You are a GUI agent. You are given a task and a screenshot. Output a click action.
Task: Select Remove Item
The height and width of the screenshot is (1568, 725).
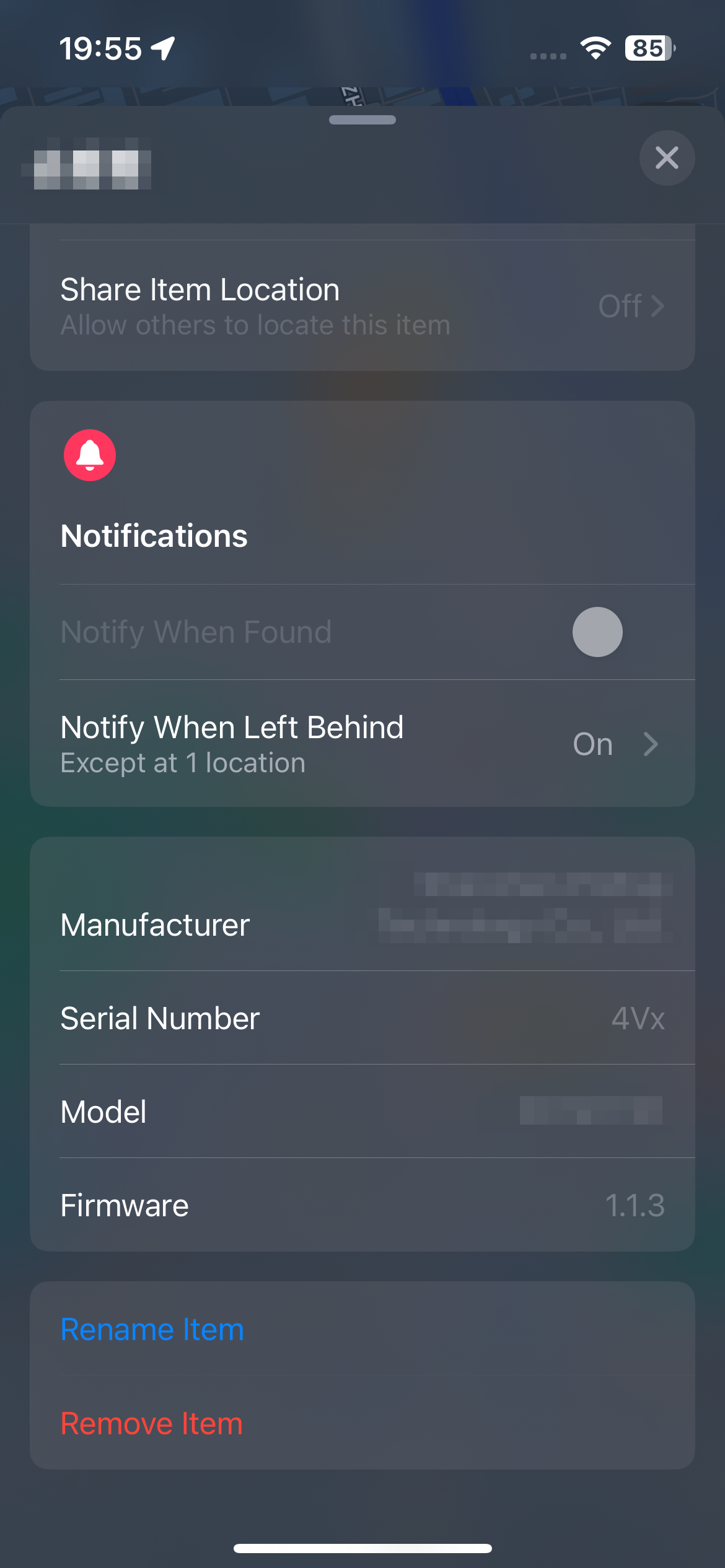click(152, 1423)
